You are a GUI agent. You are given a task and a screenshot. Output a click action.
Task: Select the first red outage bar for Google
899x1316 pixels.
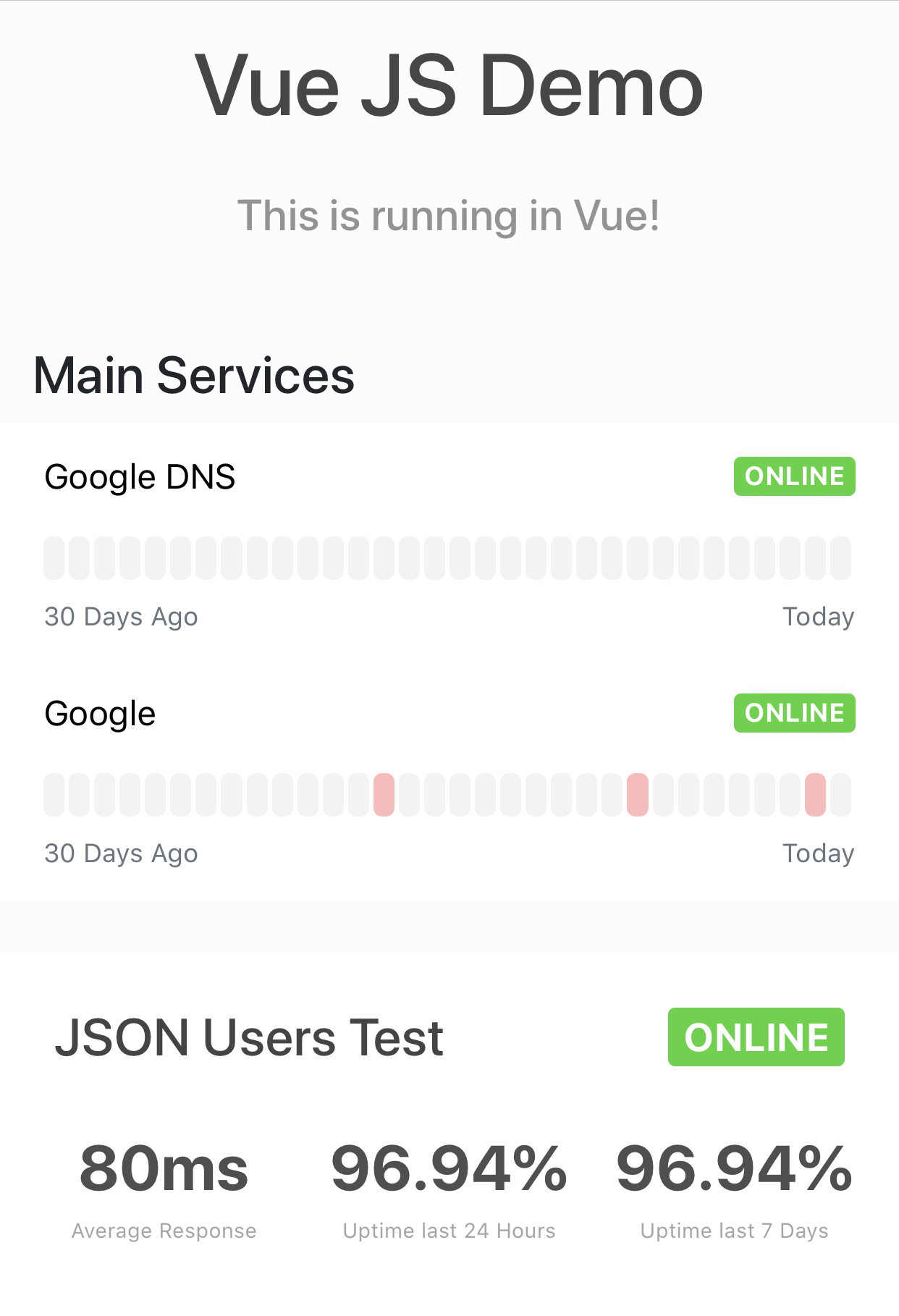(384, 793)
